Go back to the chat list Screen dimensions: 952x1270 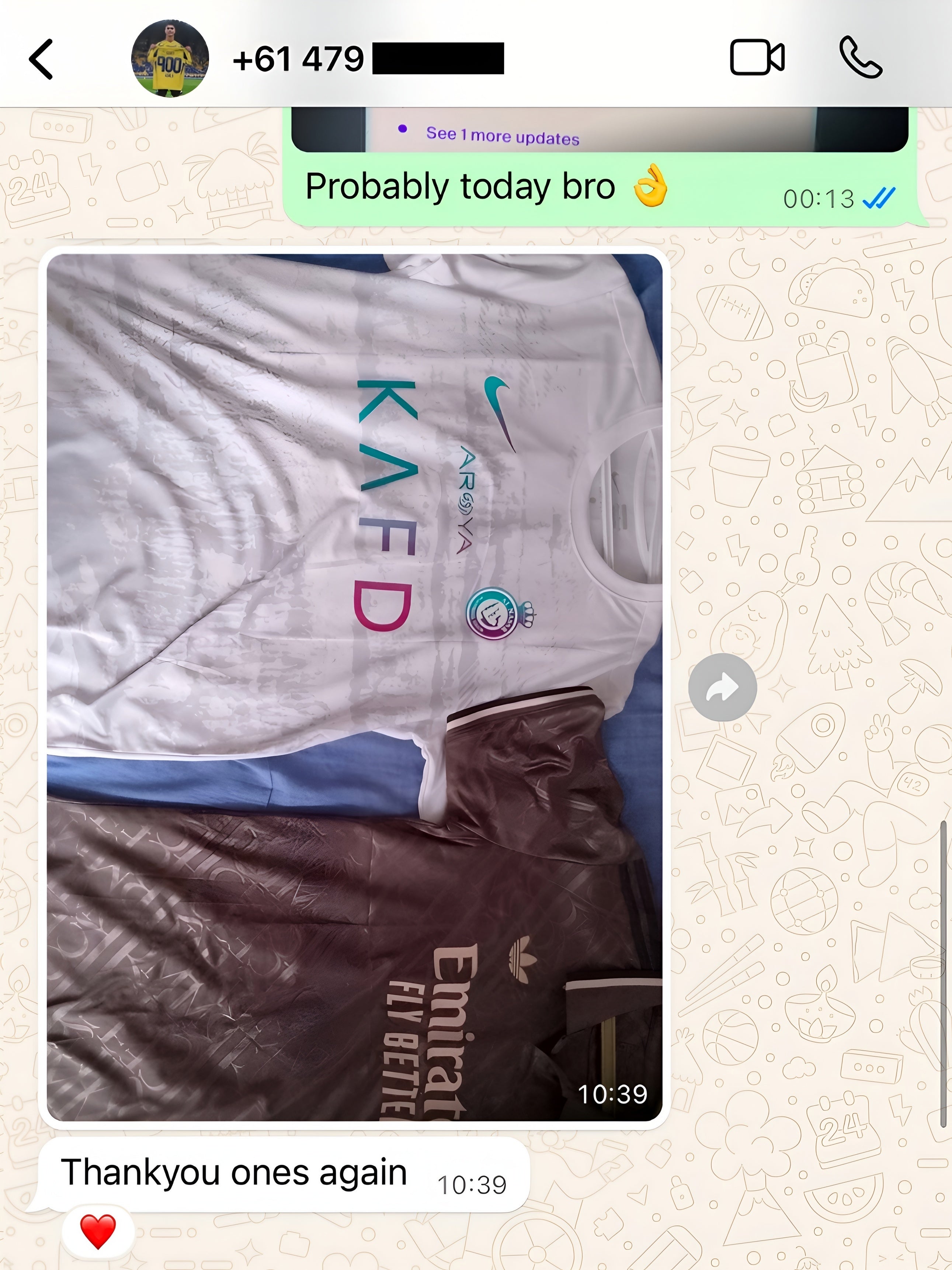41,59
